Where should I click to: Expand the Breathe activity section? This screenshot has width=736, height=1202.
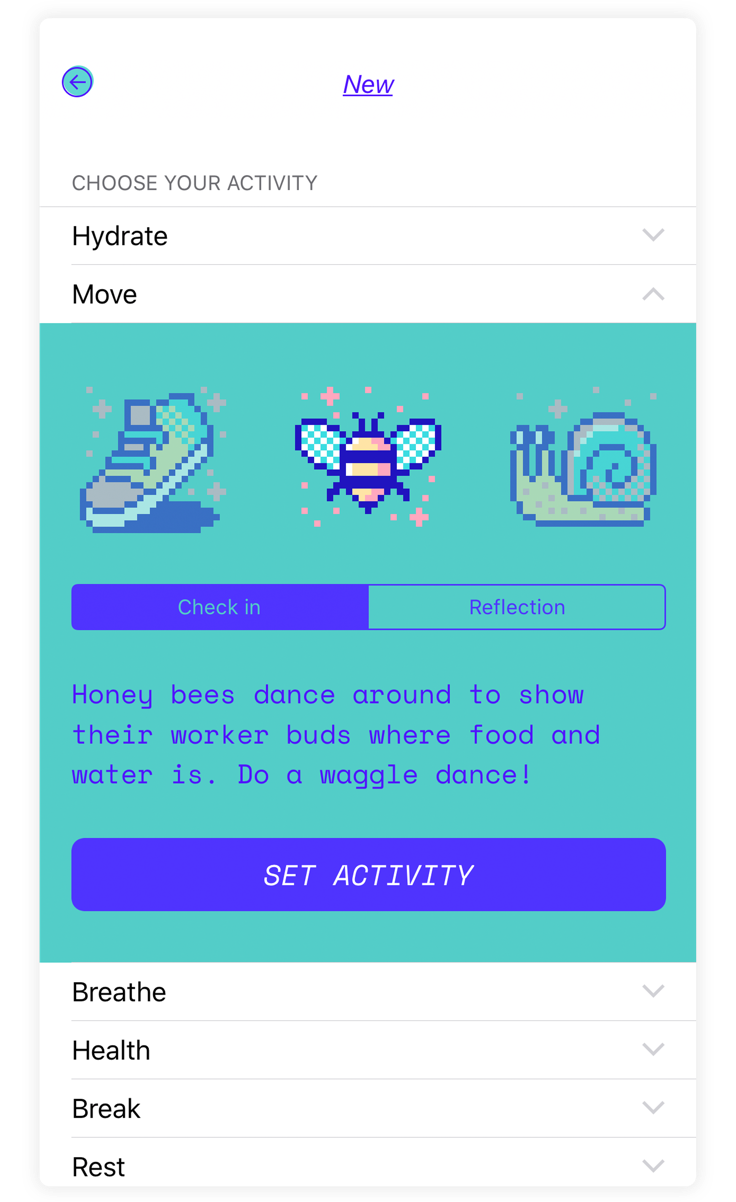(x=368, y=992)
